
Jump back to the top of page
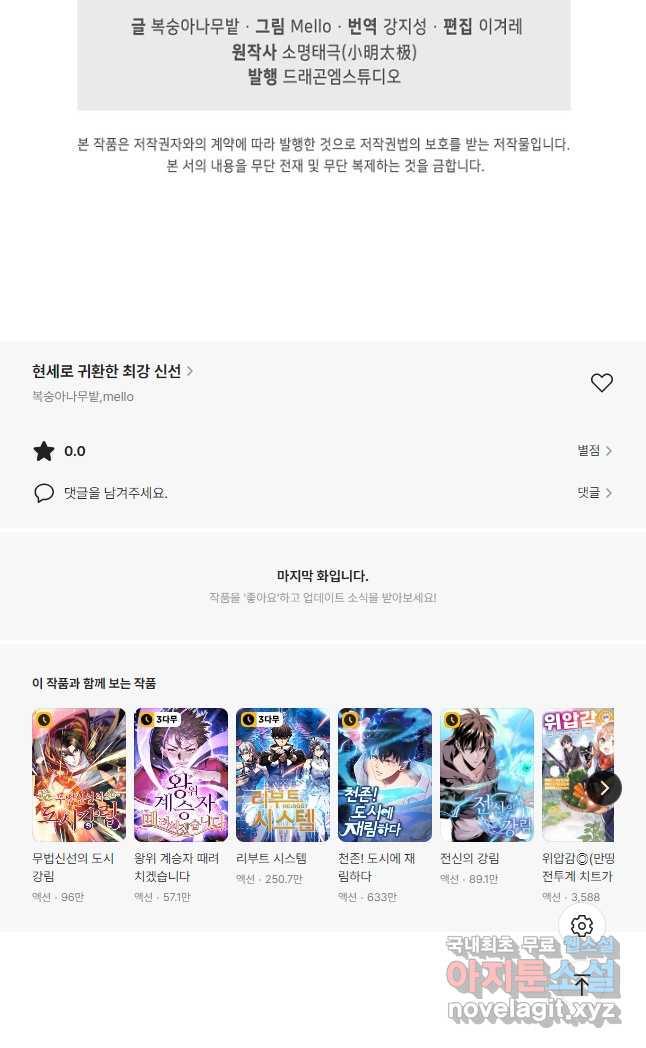[x=582, y=985]
